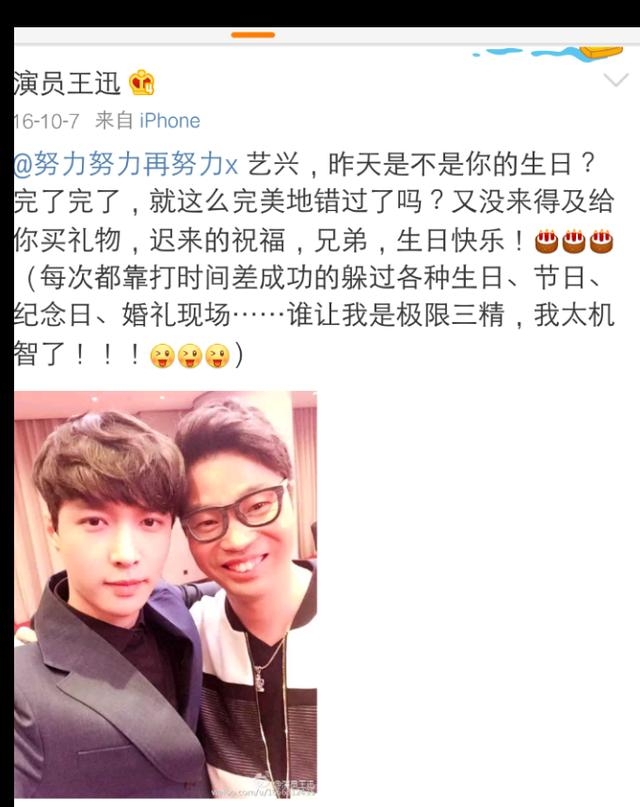Open 演员王迅's profile
This screenshot has width=640, height=807.
[68, 84]
